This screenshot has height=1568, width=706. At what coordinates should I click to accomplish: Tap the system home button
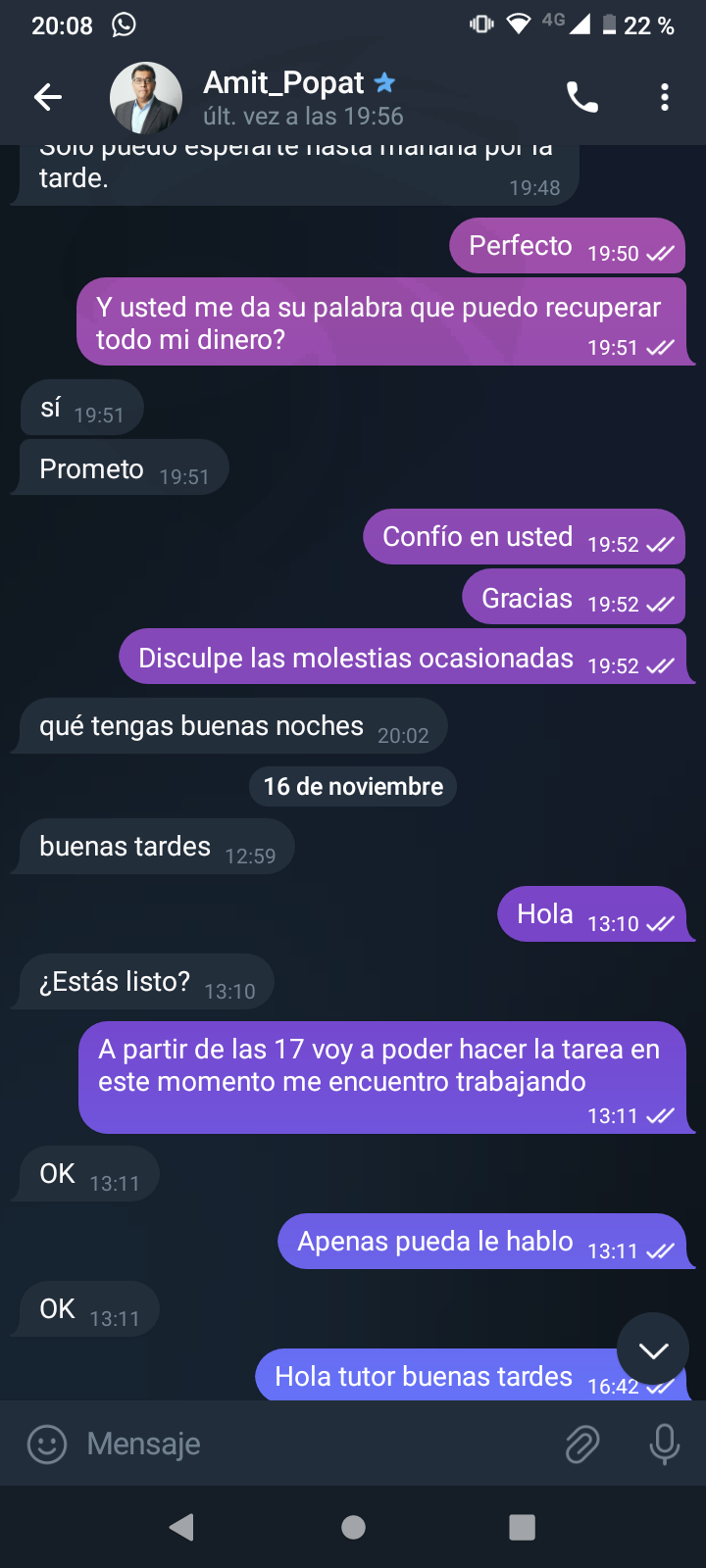click(x=353, y=1527)
